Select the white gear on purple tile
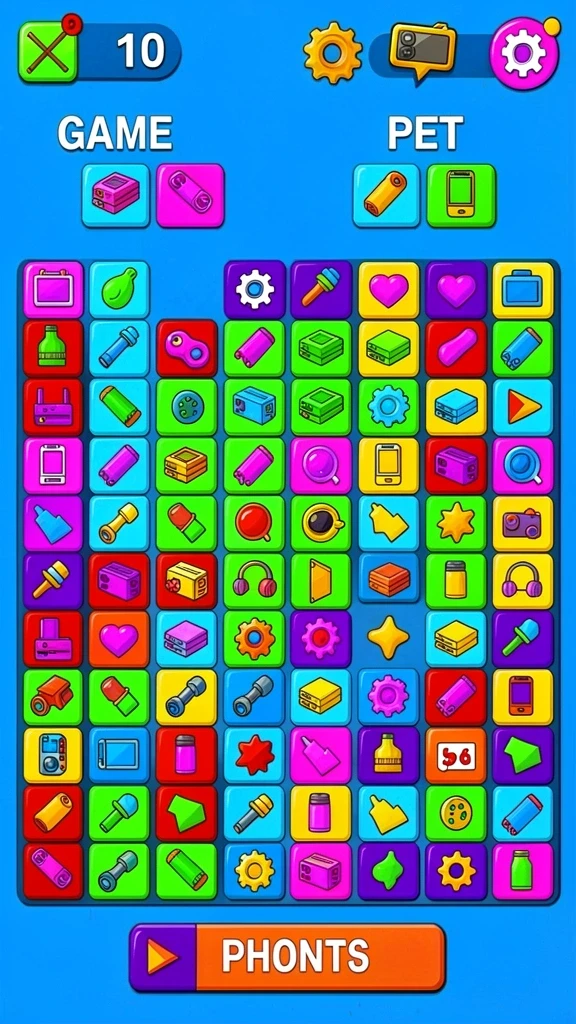 [255, 289]
